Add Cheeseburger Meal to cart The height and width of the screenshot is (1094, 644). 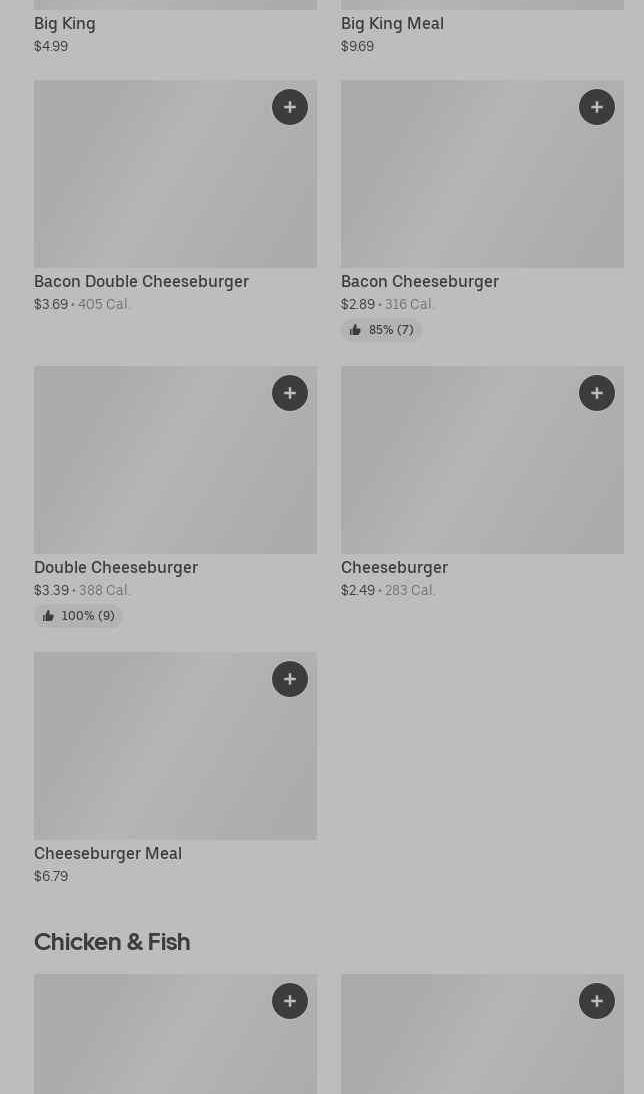[290, 679]
